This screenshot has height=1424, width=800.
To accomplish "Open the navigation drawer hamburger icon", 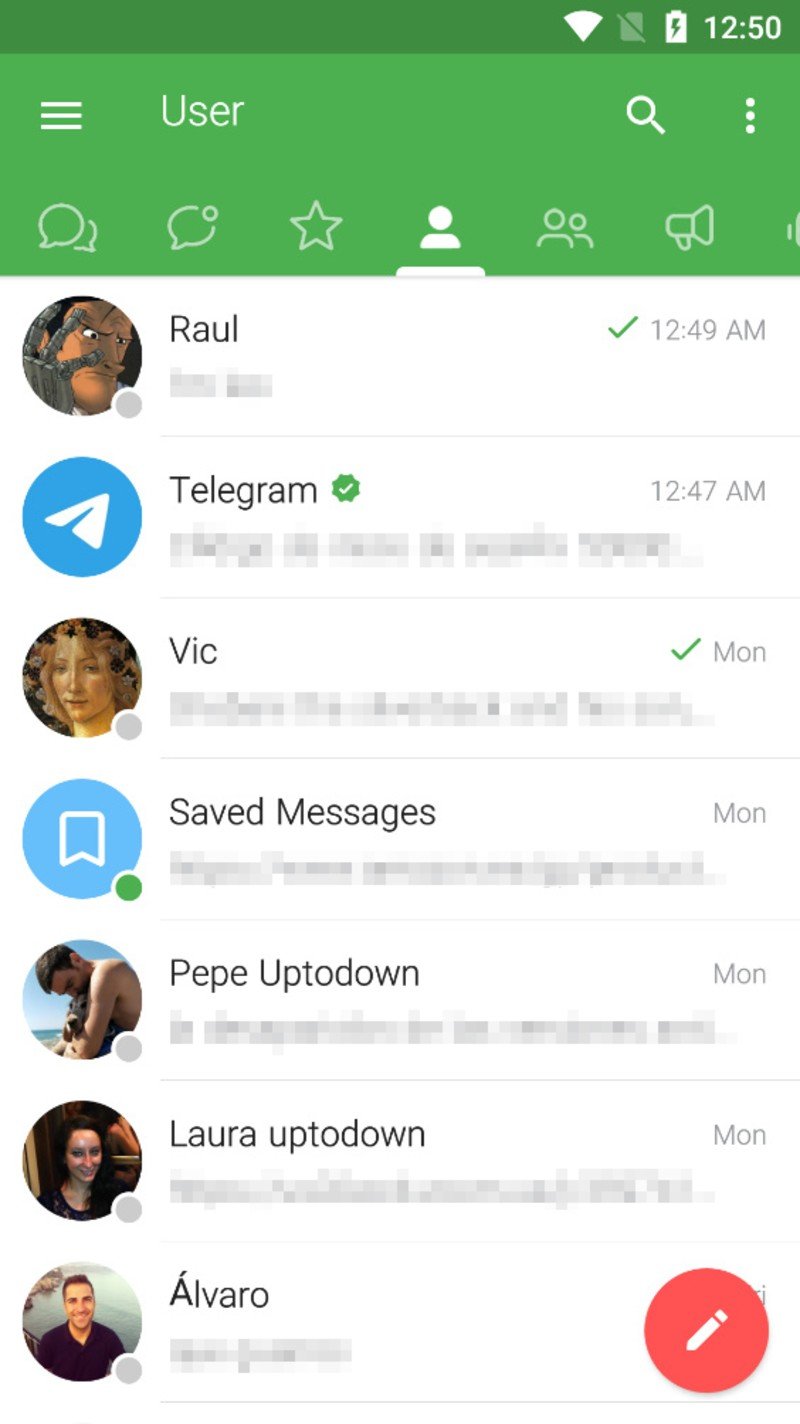I will (61, 115).
